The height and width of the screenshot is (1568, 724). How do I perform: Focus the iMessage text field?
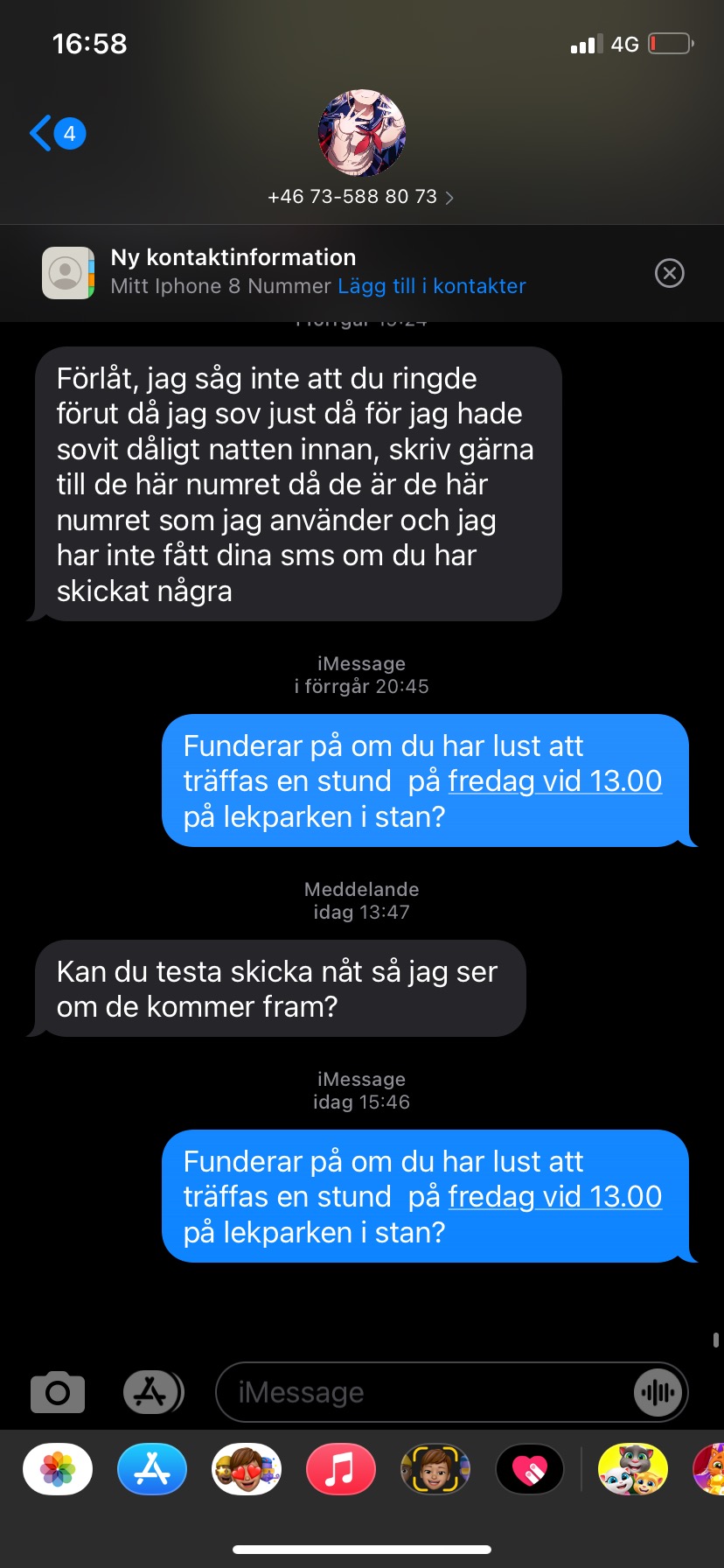420,1392
